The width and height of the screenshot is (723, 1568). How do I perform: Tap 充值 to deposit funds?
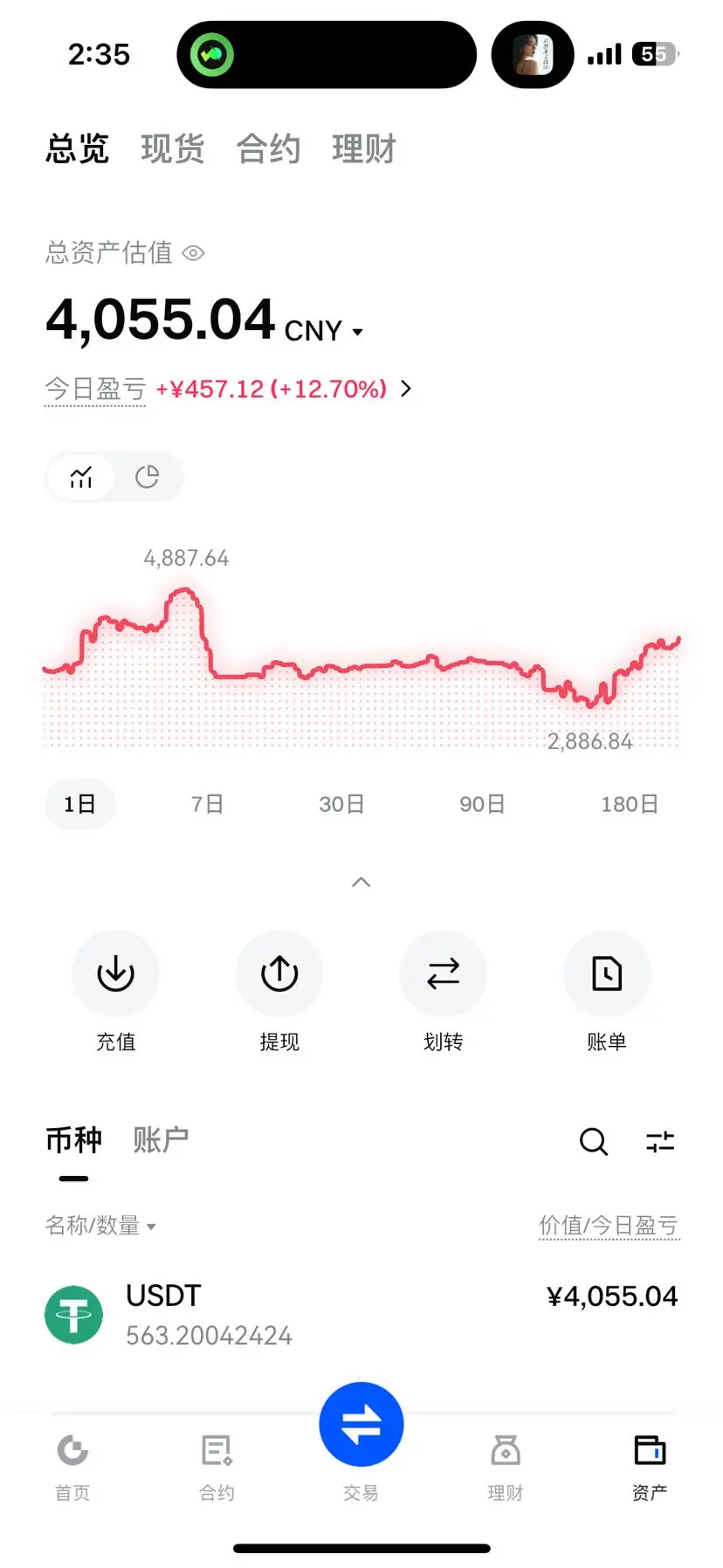tap(115, 973)
